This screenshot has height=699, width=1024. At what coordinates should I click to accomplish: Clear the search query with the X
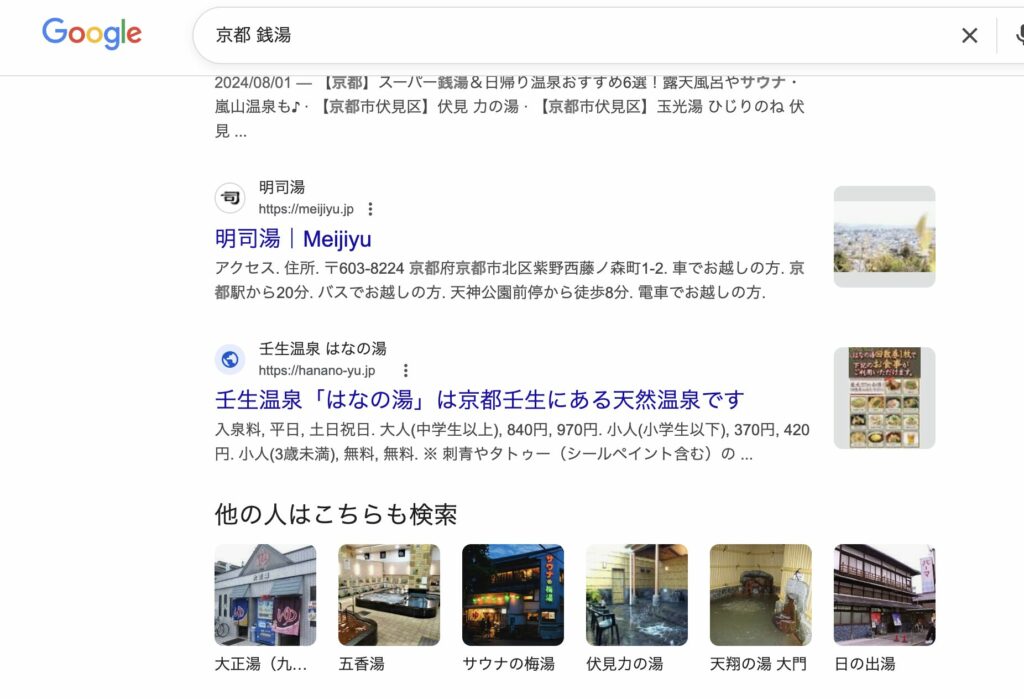[x=969, y=36]
